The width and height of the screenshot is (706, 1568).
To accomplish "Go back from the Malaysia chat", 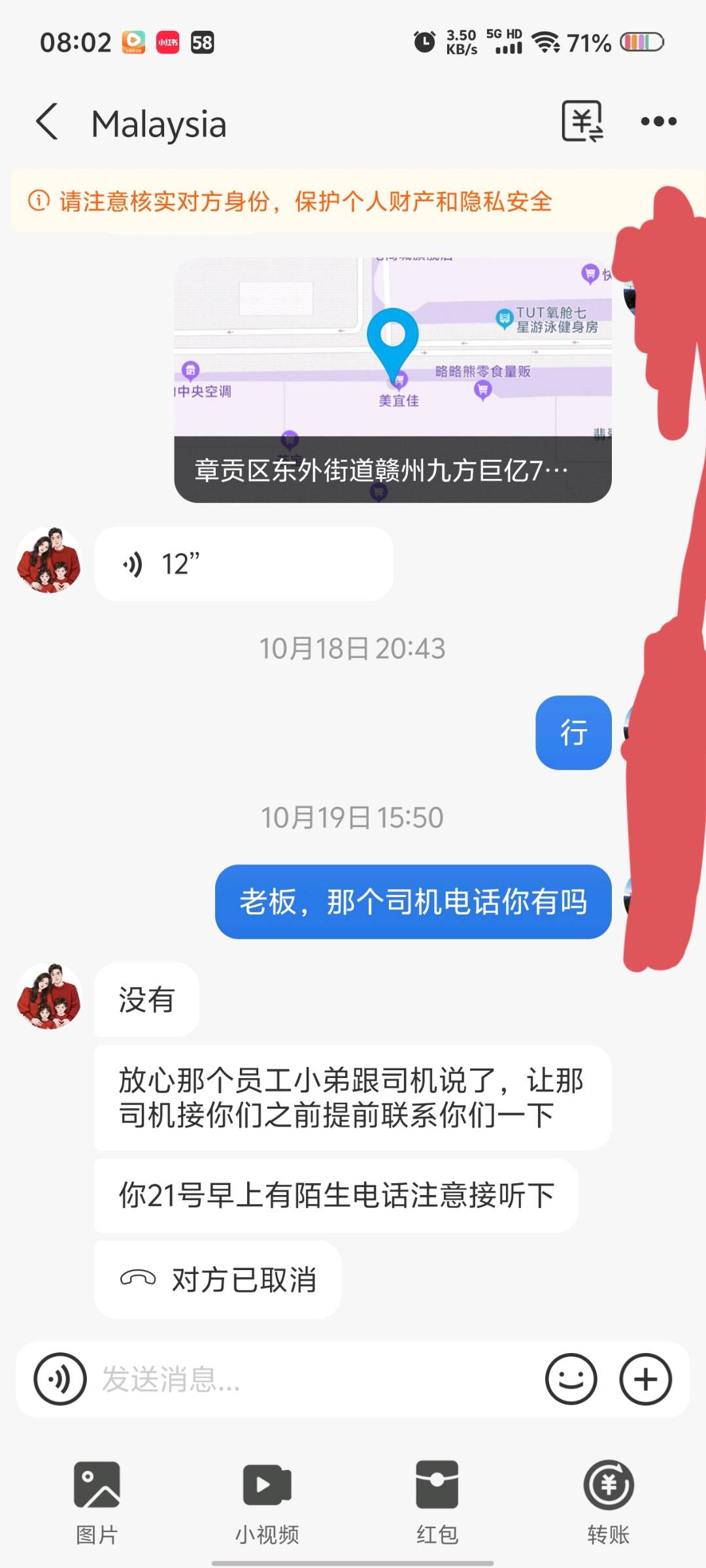I will pos(47,122).
